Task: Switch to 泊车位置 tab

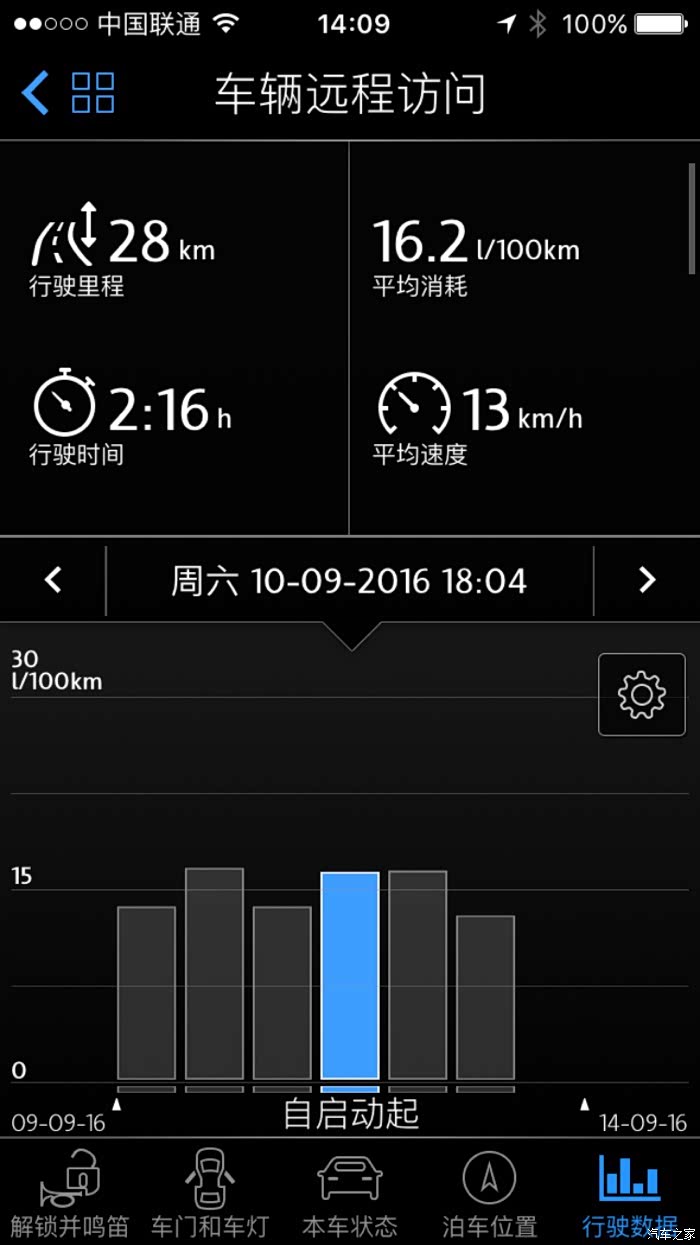Action: pyautogui.click(x=489, y=1192)
